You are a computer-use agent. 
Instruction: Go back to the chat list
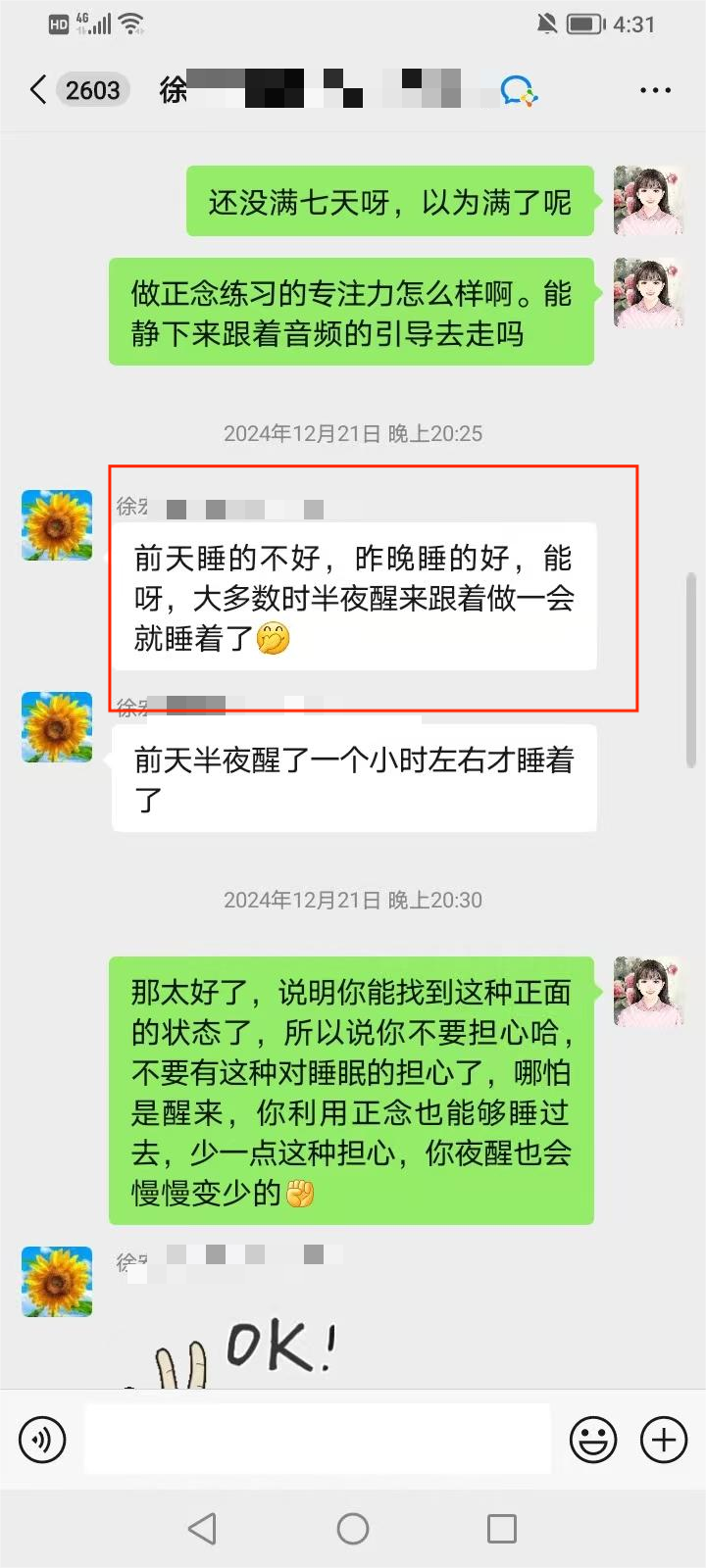[39, 90]
